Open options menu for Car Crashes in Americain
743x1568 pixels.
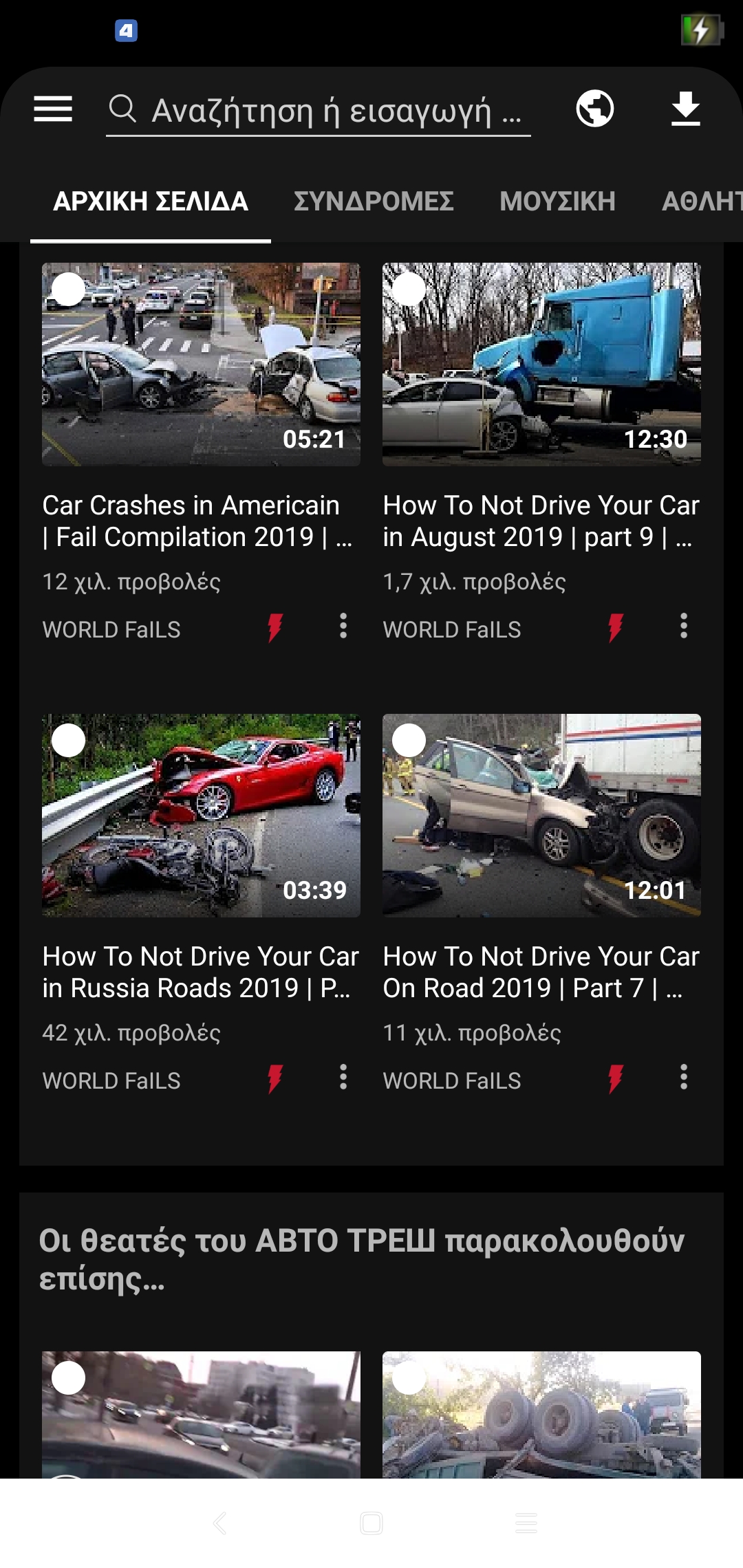point(343,627)
